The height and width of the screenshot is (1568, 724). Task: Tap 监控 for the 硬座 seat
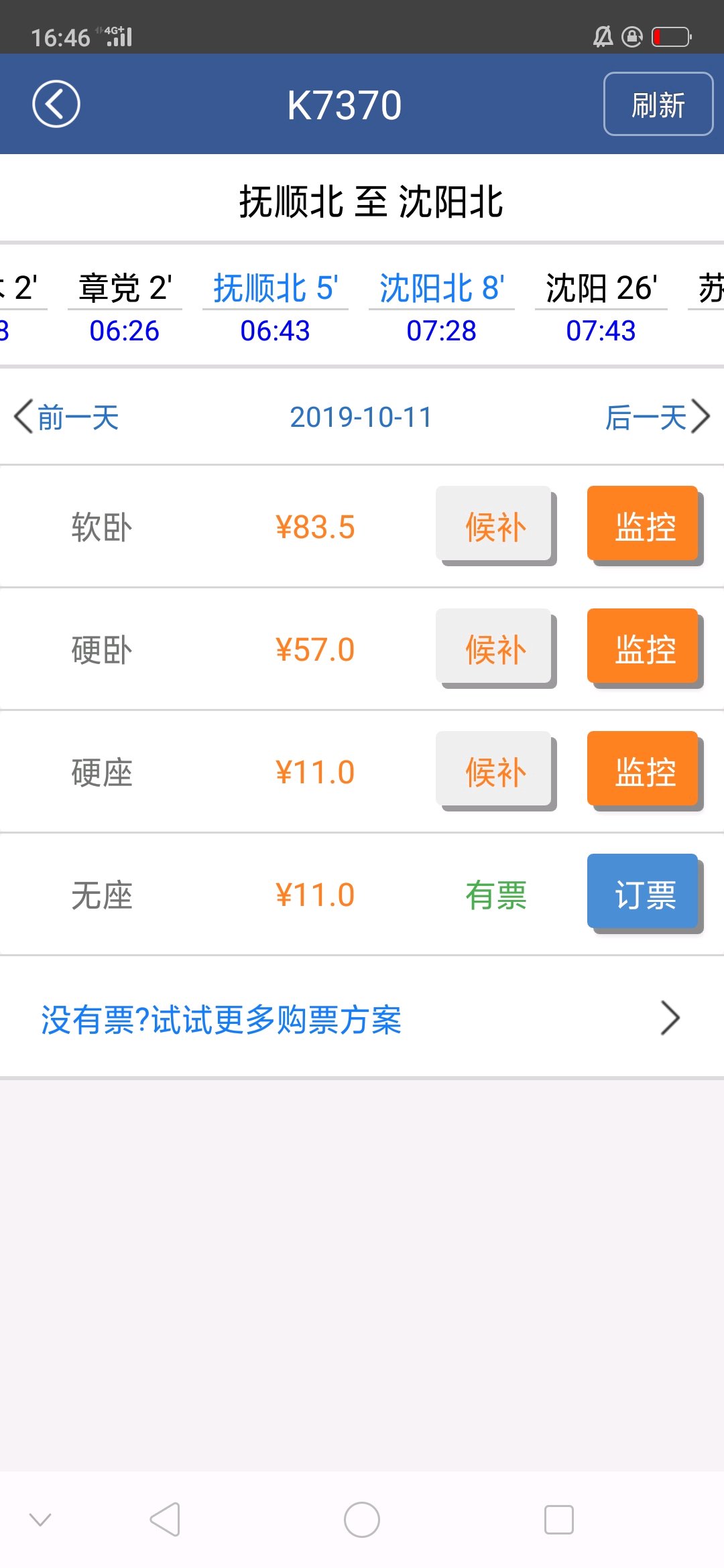coord(644,771)
